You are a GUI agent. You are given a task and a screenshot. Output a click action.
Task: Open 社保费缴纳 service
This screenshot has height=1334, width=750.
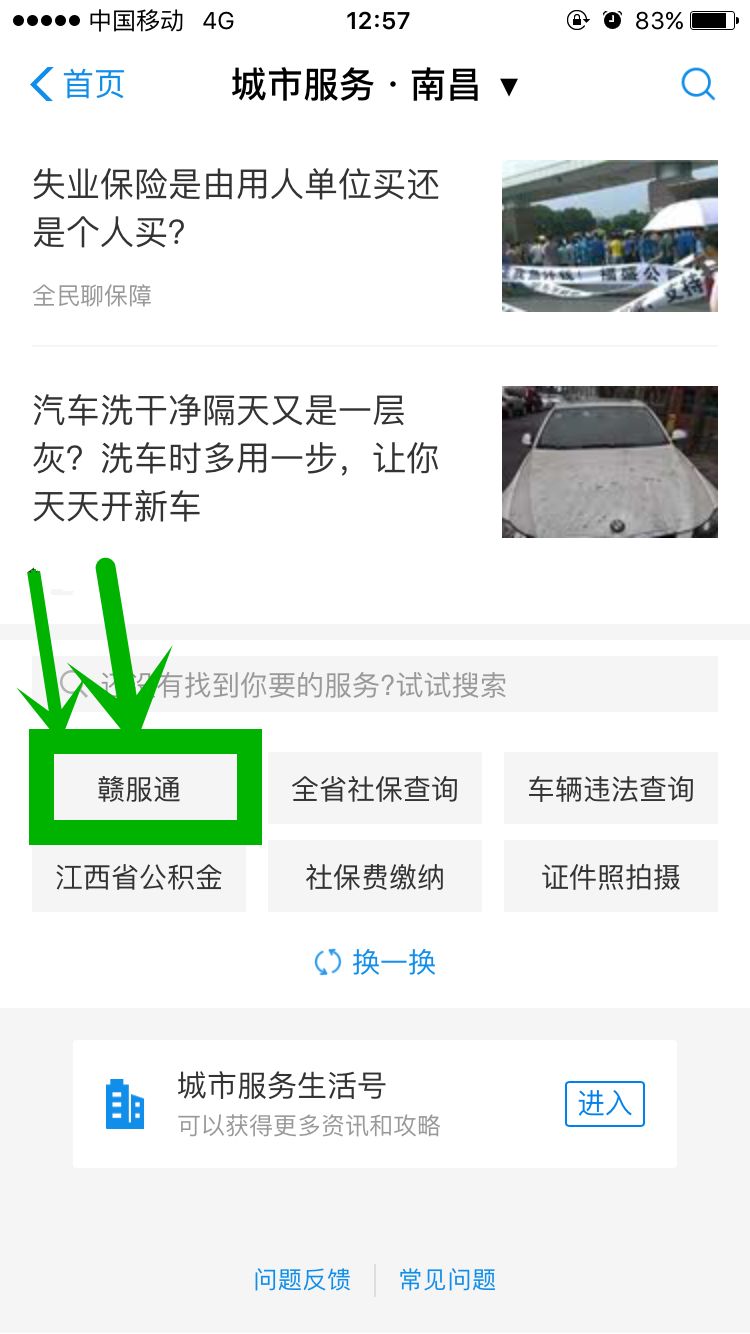[x=375, y=877]
